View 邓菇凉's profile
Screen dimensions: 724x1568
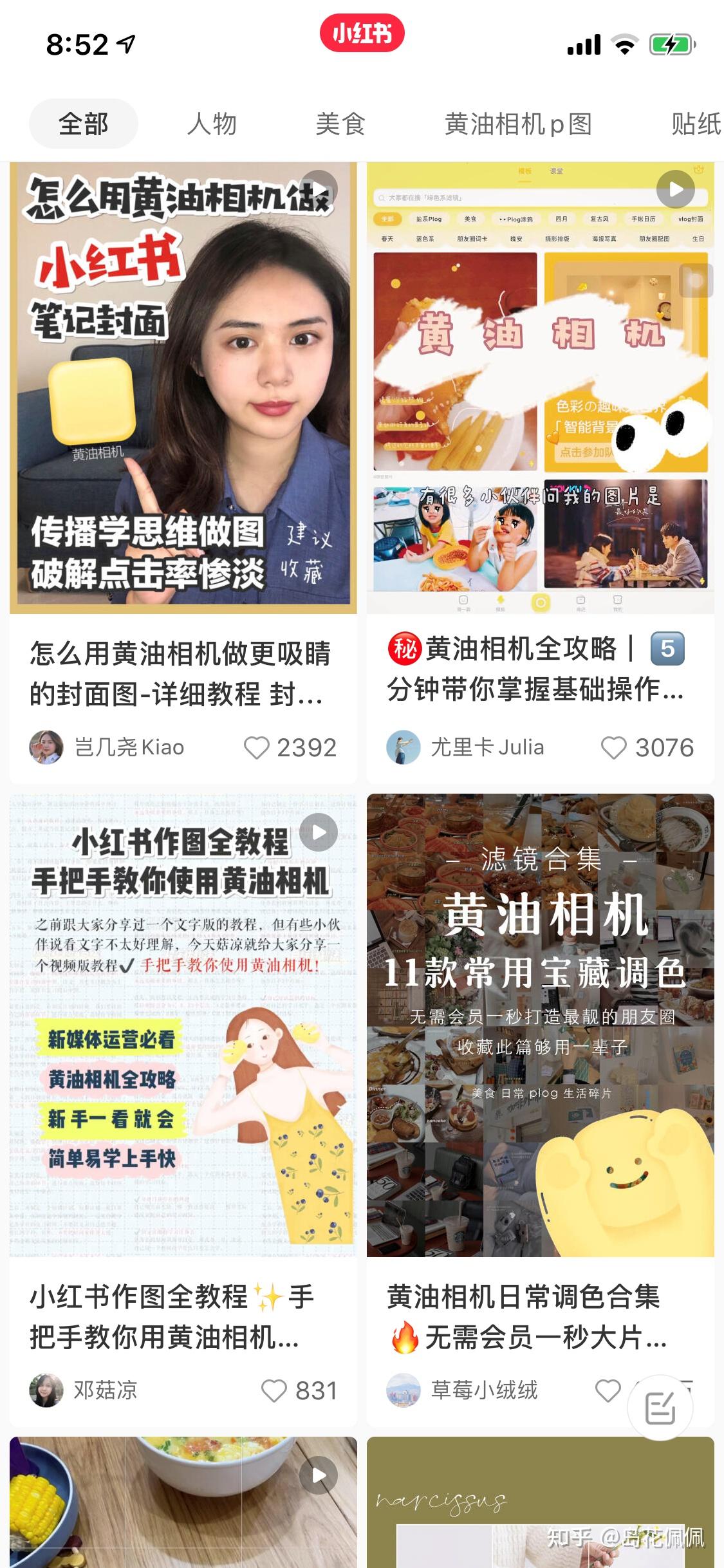click(46, 1390)
